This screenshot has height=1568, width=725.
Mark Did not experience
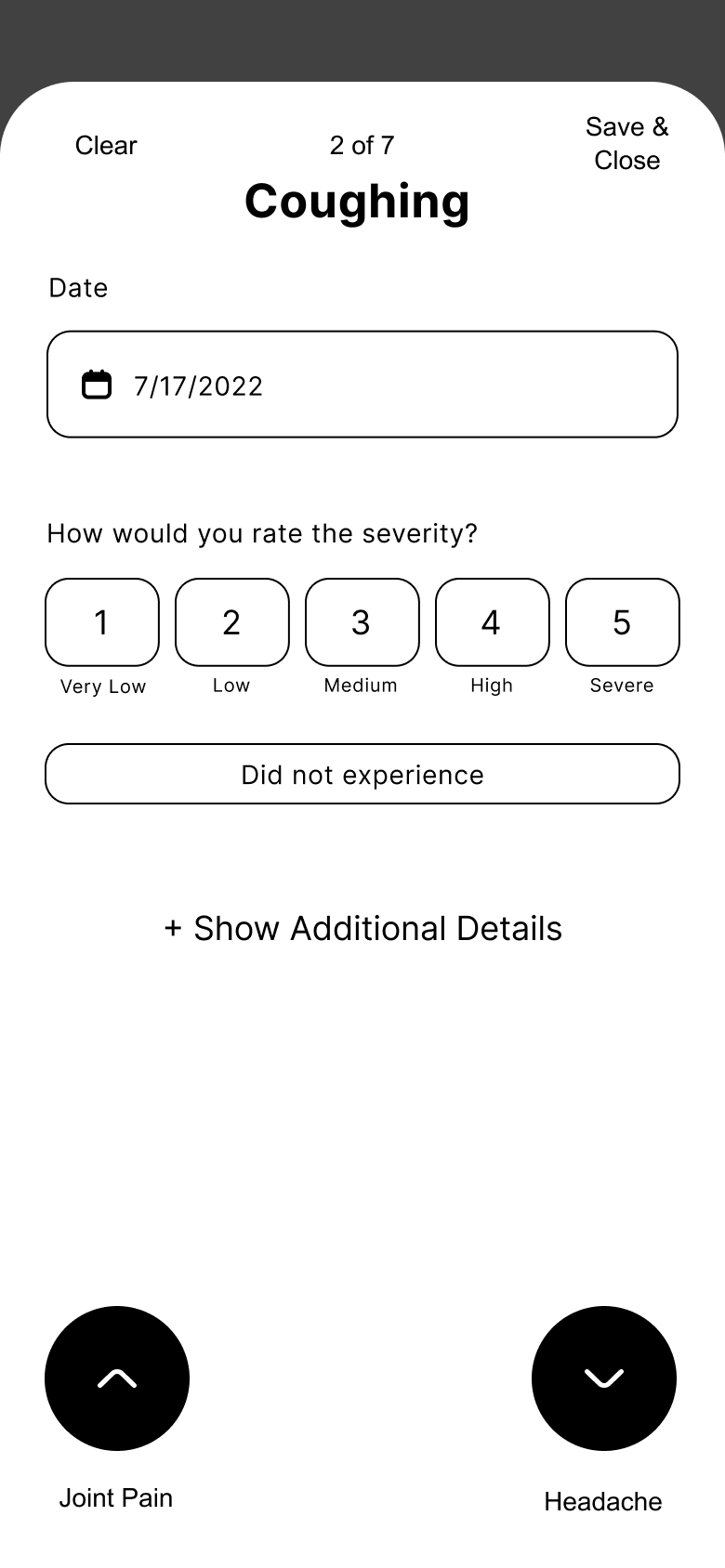pyautogui.click(x=362, y=774)
